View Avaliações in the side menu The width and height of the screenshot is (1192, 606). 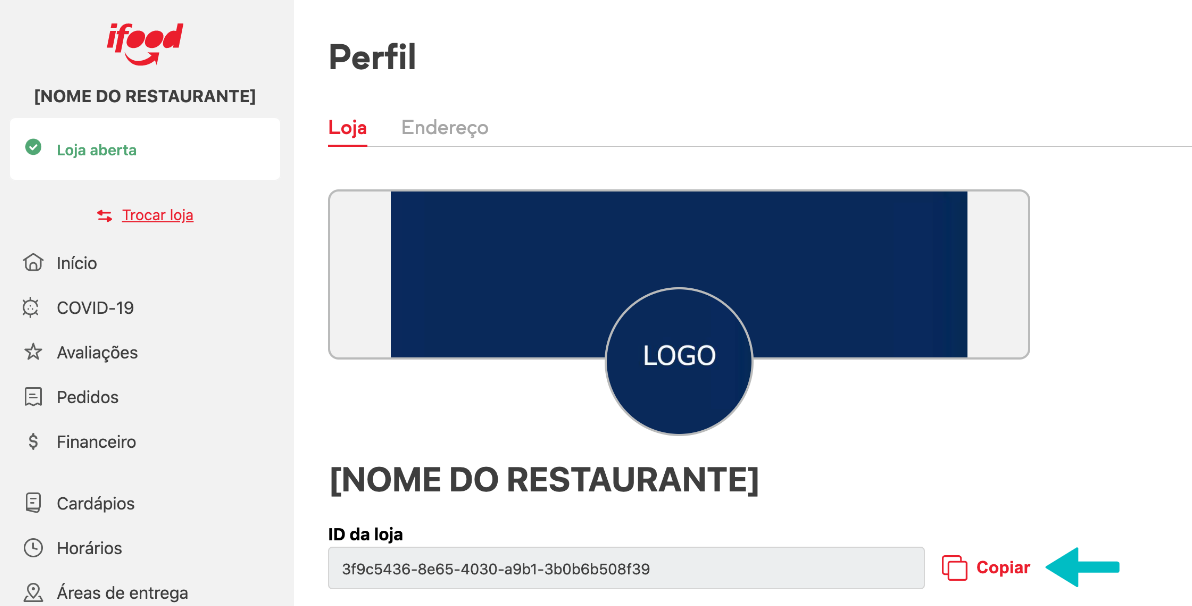click(x=96, y=352)
